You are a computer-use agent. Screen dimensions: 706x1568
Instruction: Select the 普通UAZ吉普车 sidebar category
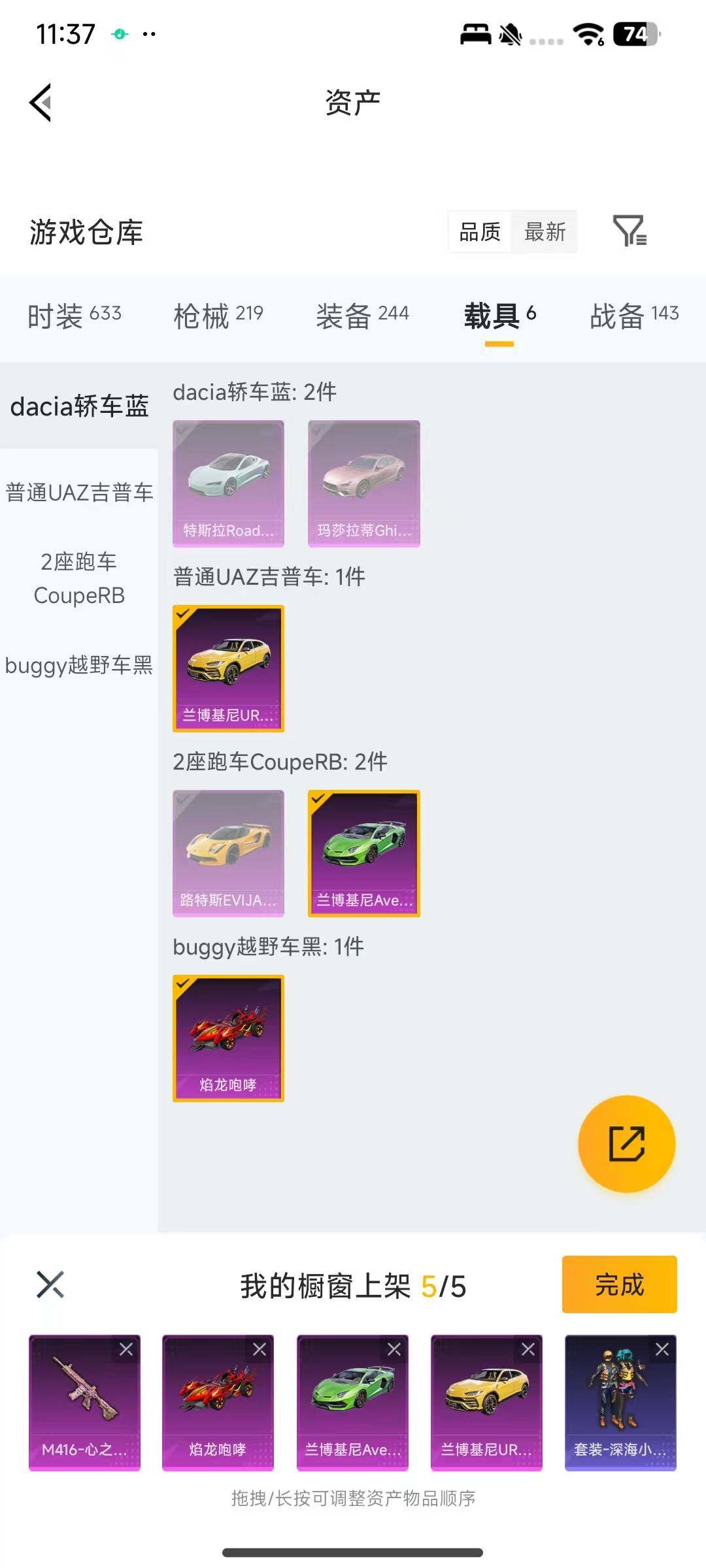79,493
